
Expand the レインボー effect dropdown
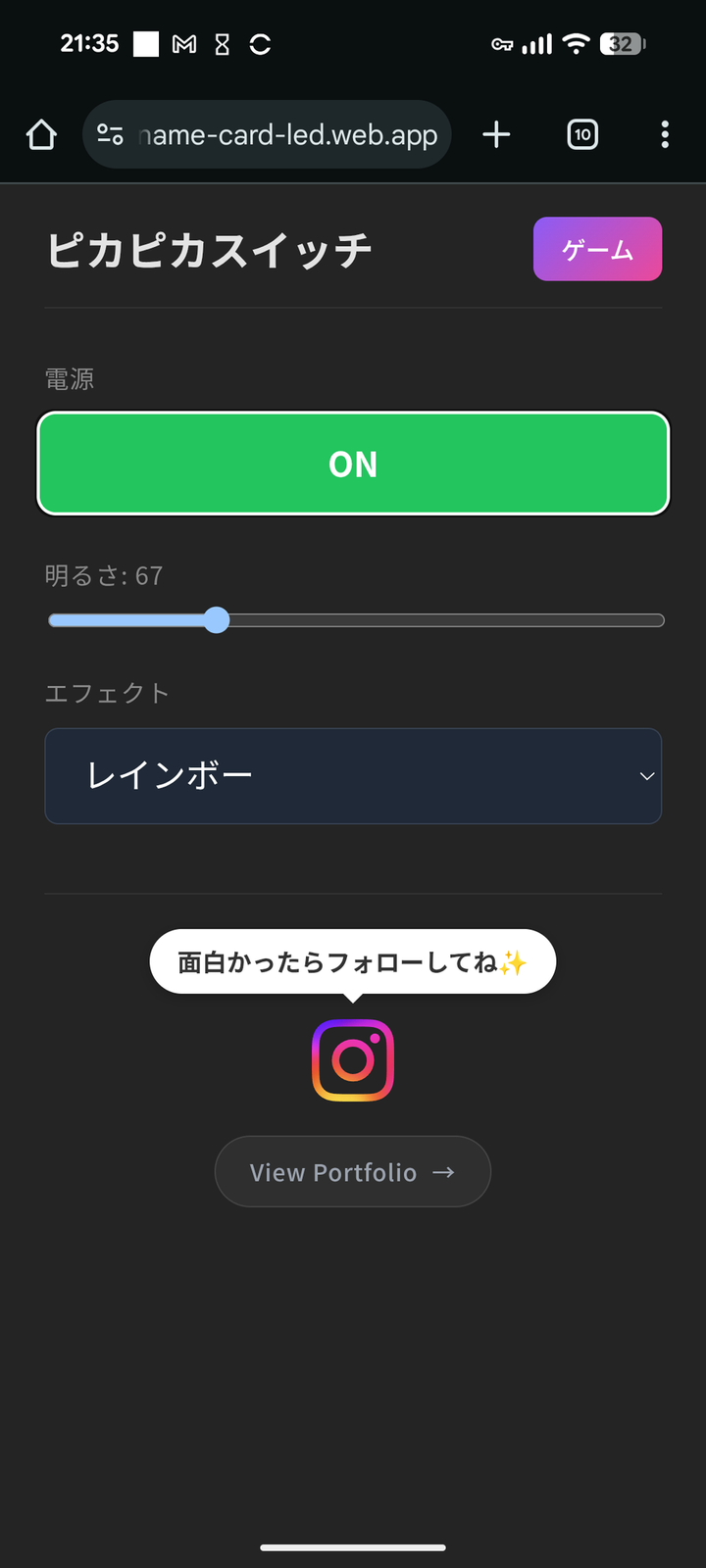click(x=353, y=776)
